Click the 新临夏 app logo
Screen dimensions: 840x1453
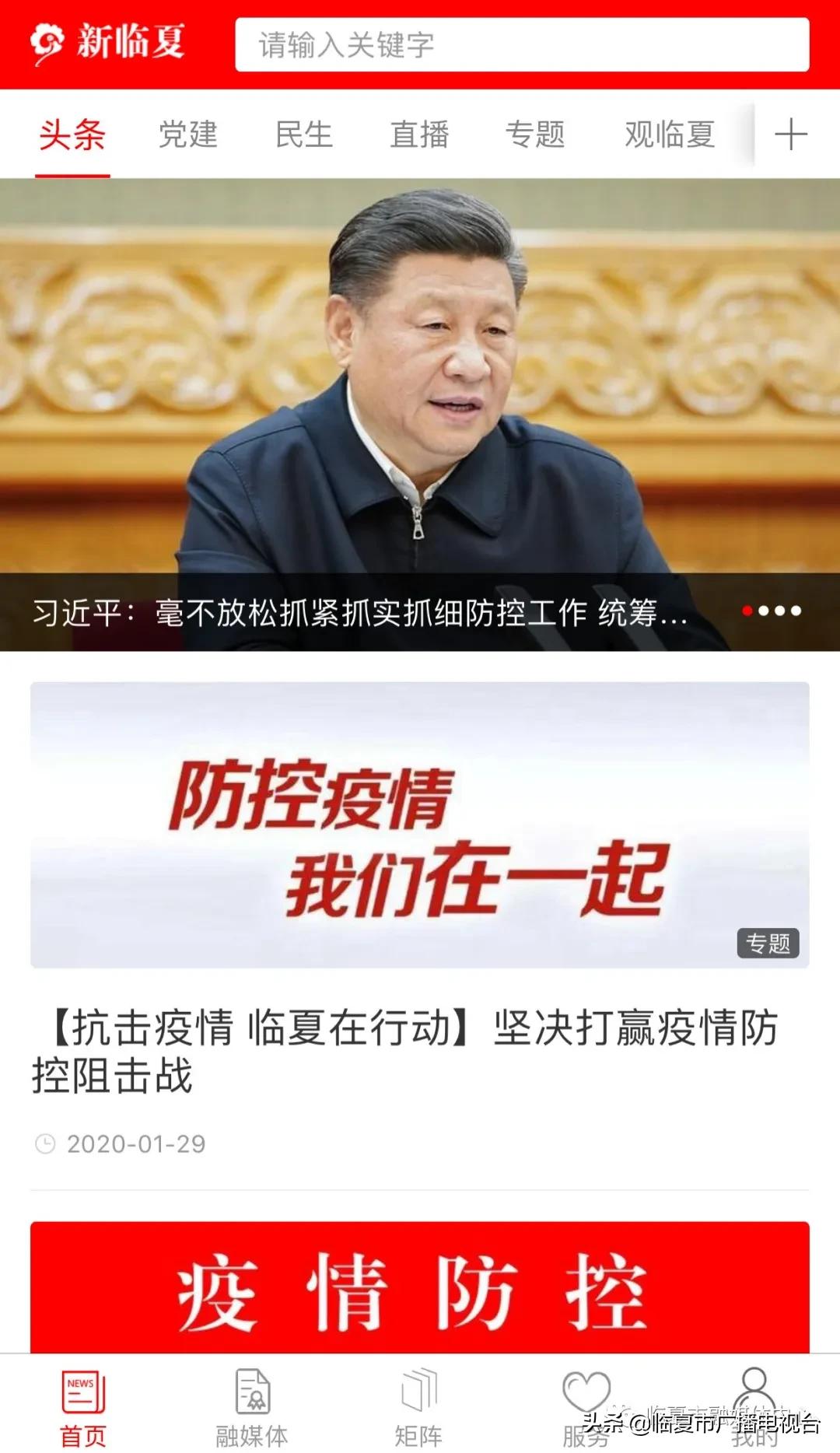(109, 44)
